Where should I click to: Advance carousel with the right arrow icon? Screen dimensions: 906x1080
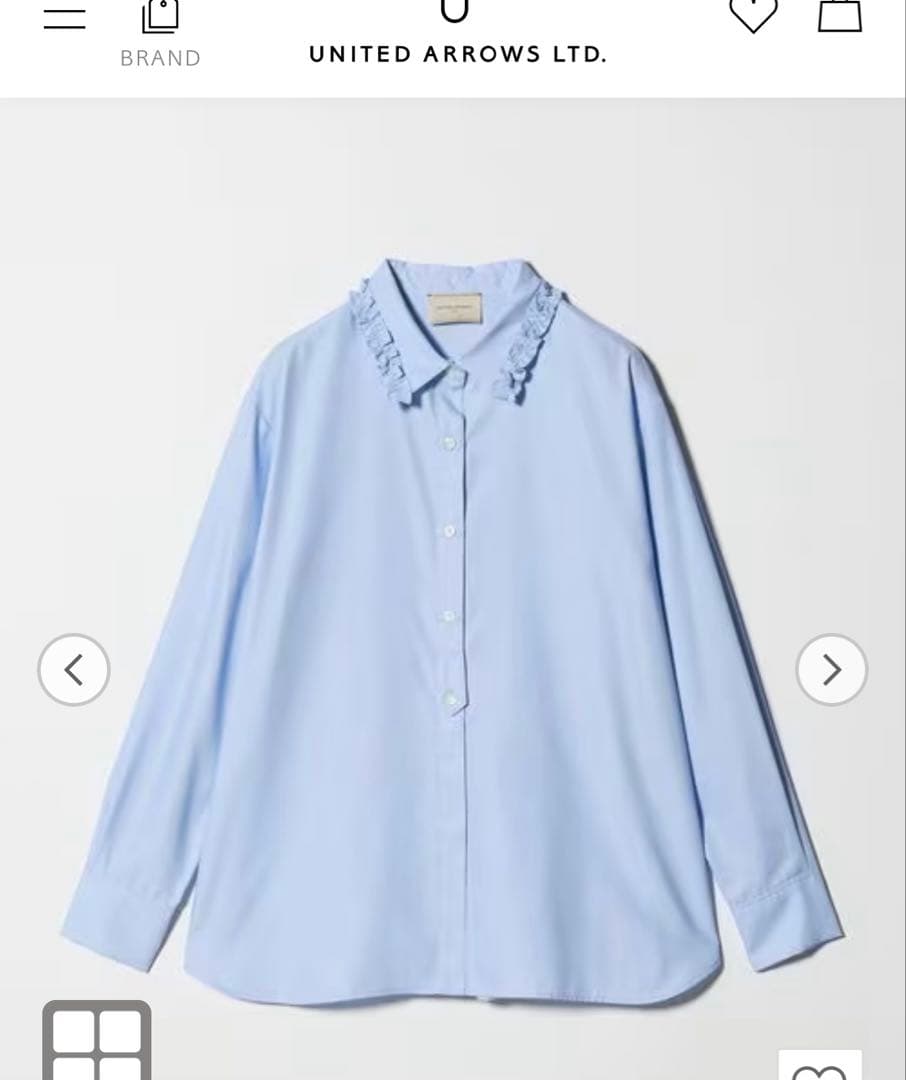coord(832,670)
